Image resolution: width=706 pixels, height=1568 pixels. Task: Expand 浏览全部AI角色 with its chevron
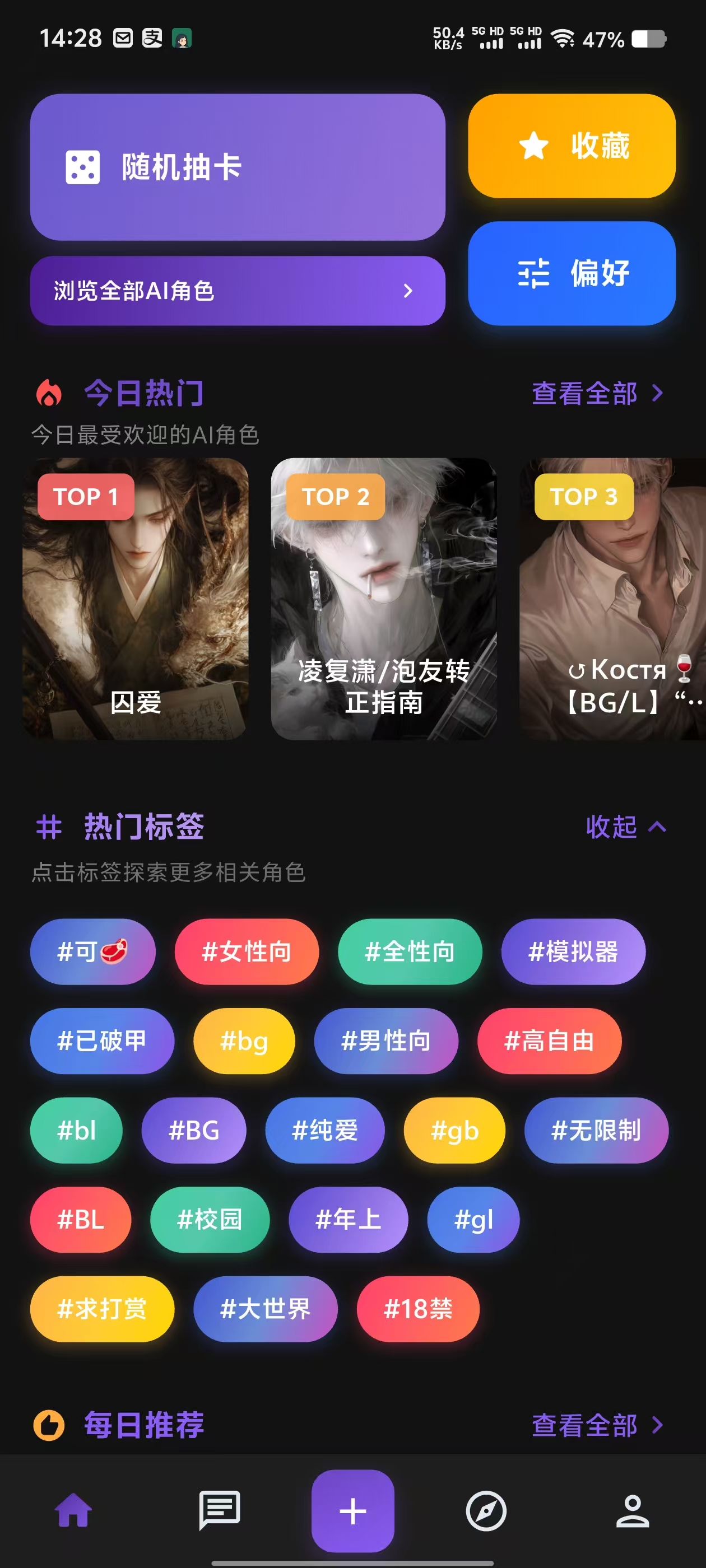pyautogui.click(x=410, y=292)
